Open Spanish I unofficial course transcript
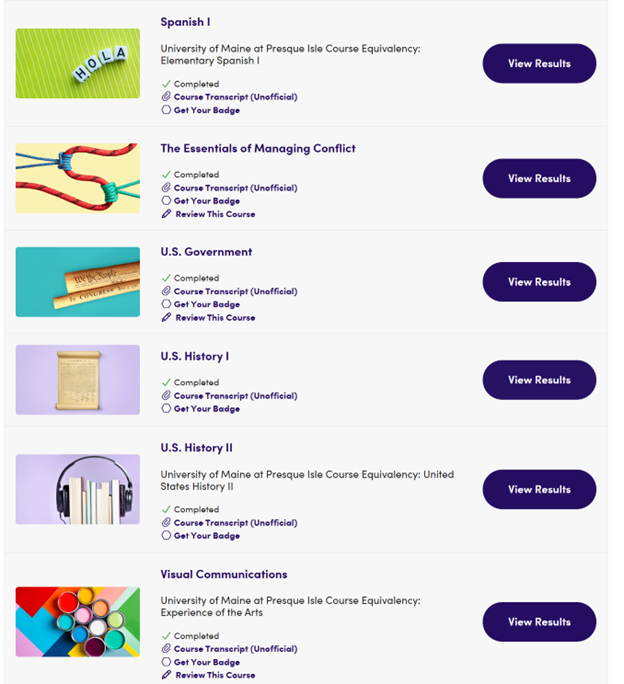 [x=235, y=97]
